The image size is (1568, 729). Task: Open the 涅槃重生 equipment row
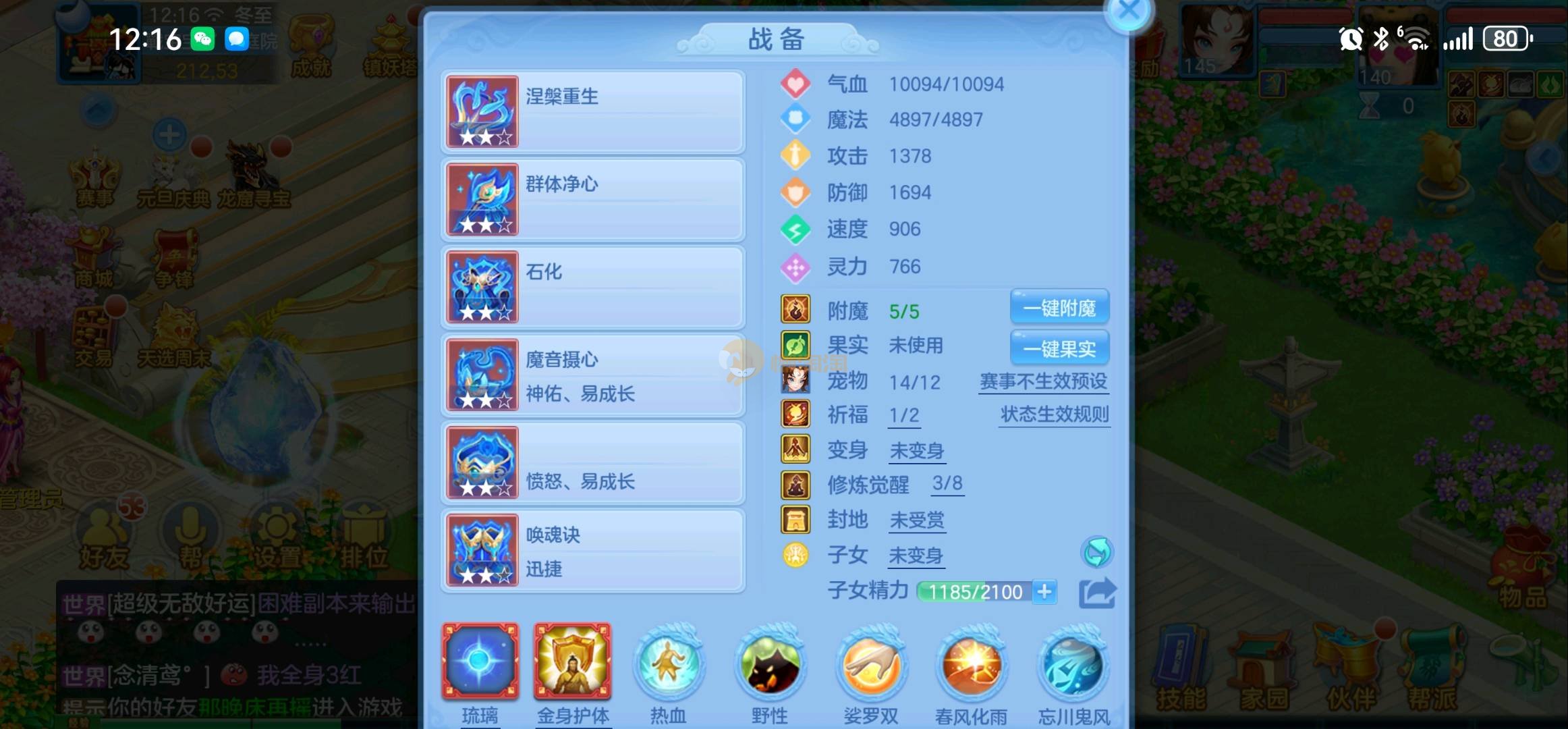click(x=594, y=112)
